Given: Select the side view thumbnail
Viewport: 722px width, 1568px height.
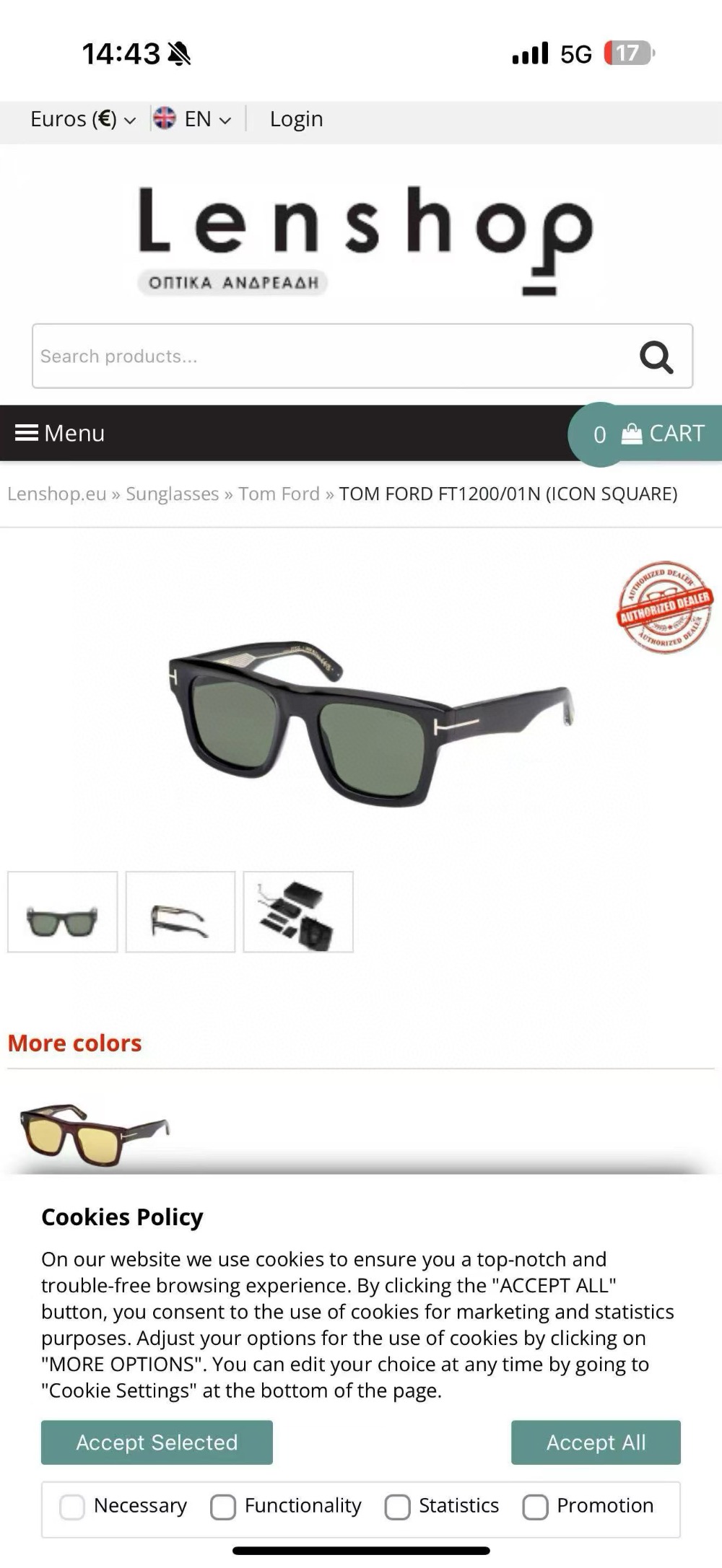Looking at the screenshot, I should click(x=180, y=912).
